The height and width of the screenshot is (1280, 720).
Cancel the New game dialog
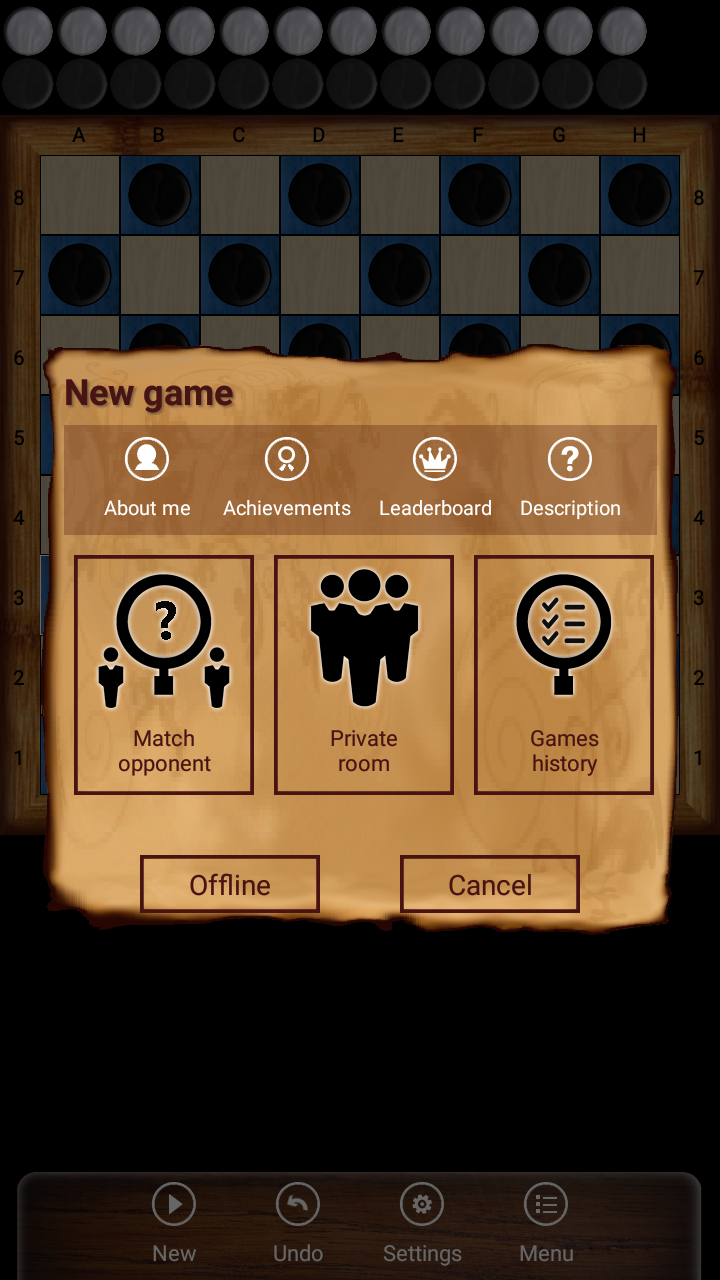click(490, 884)
